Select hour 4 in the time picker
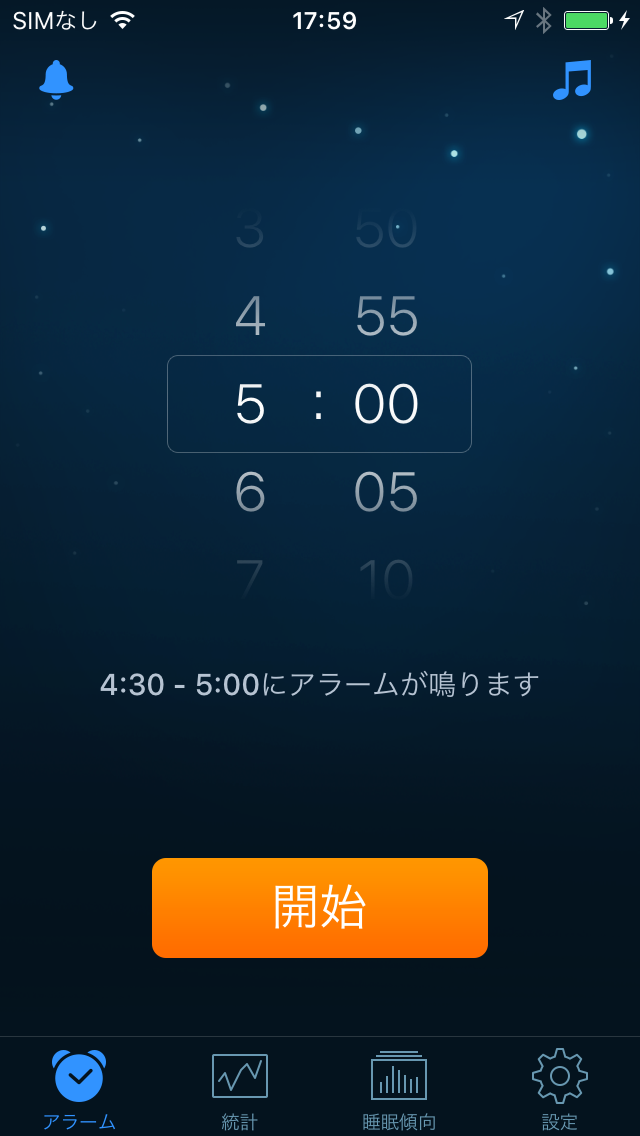Screen dimensions: 640x1136 coord(250,316)
